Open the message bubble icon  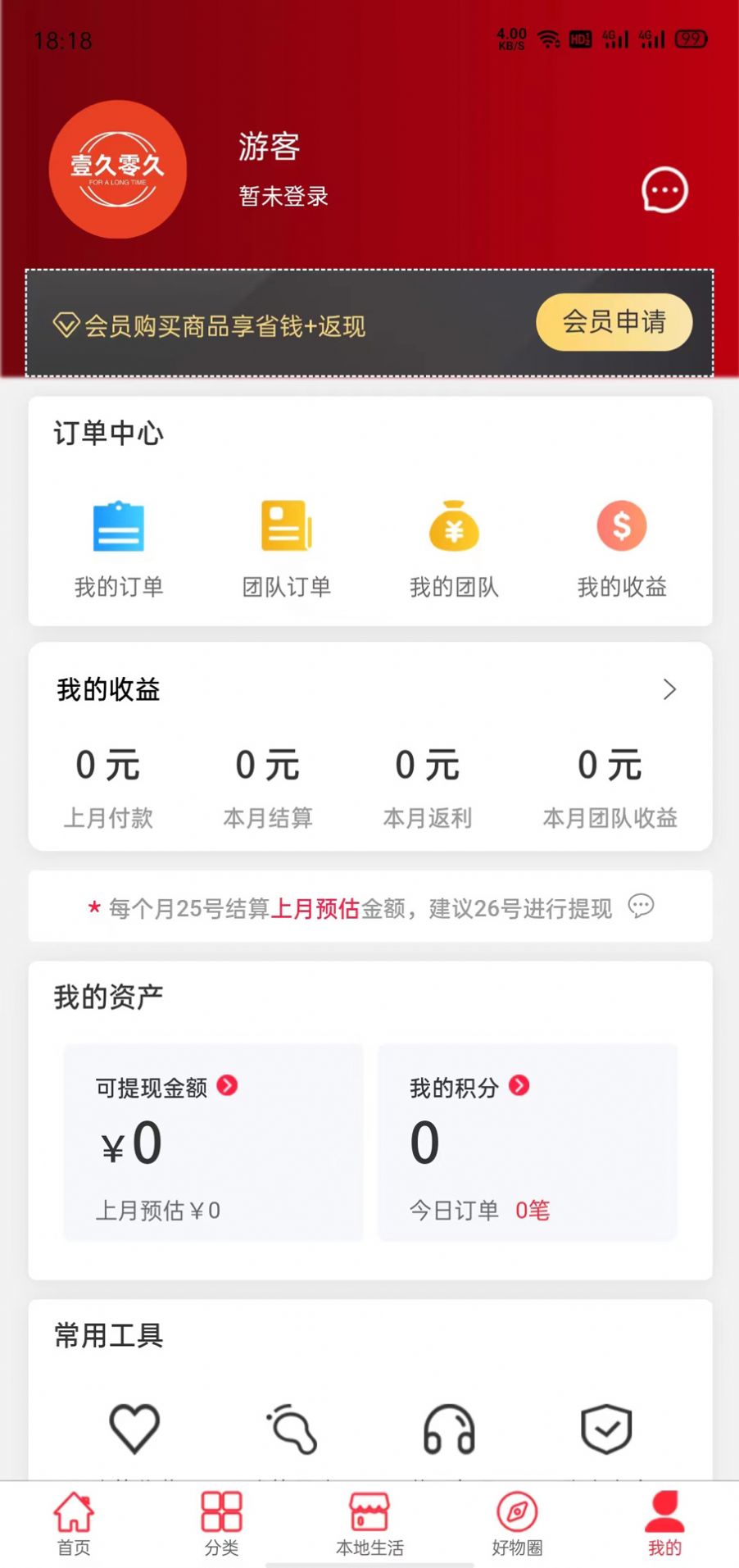[x=664, y=190]
